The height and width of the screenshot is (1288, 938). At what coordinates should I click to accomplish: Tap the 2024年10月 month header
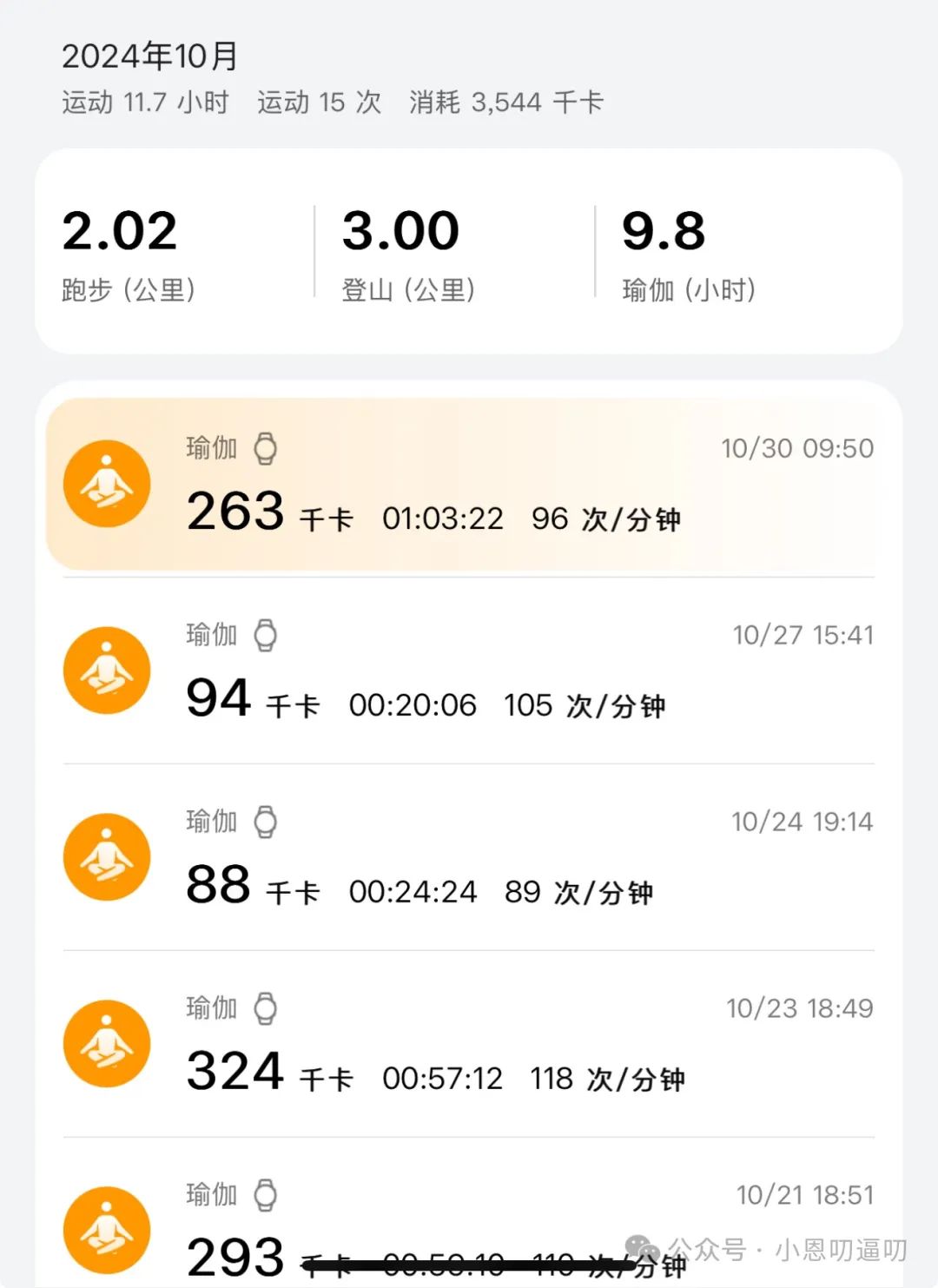148,57
